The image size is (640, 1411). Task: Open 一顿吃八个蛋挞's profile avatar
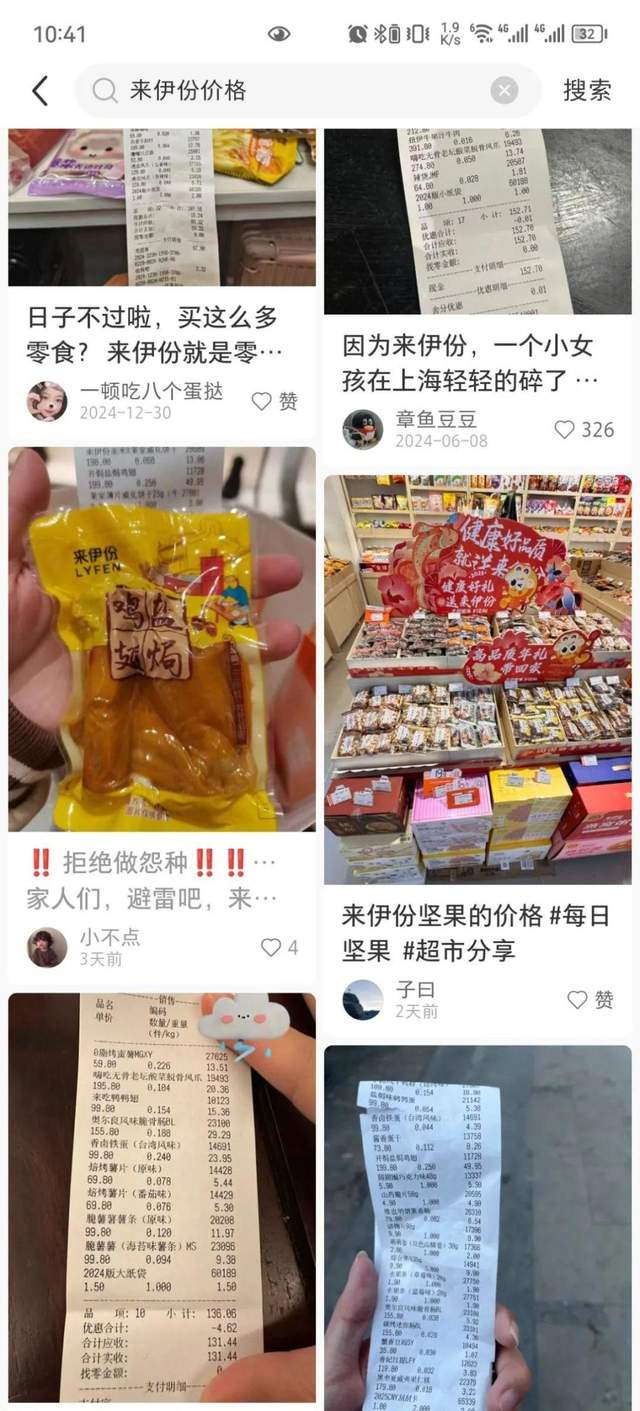click(x=47, y=401)
